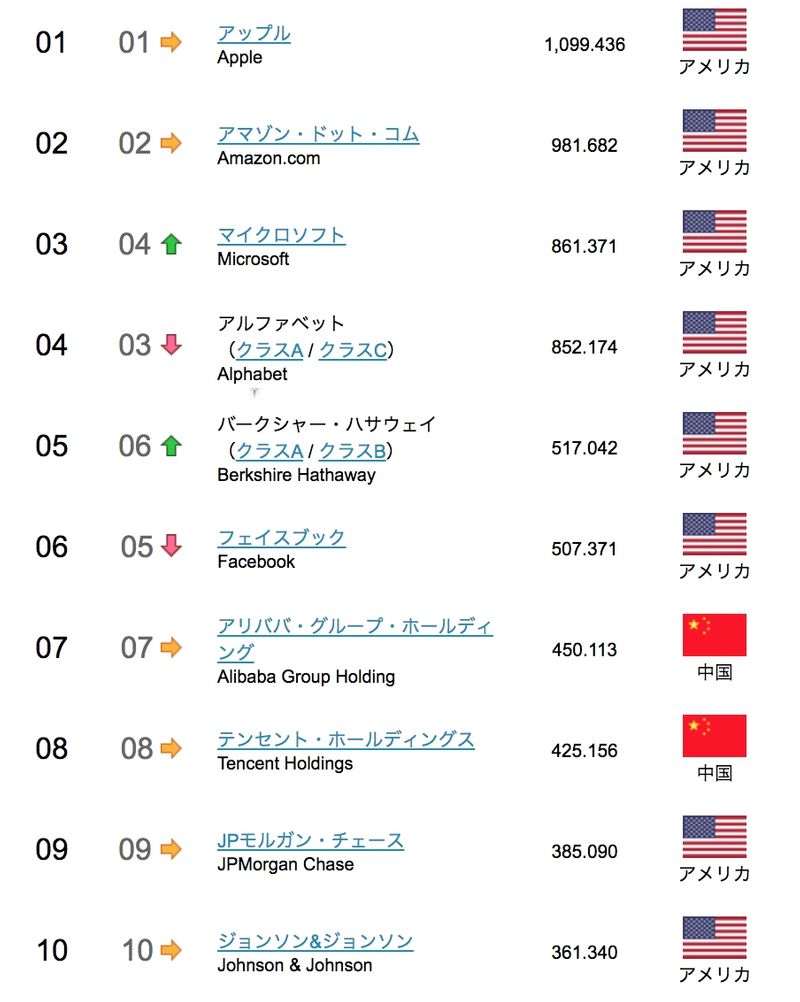This screenshot has height=1002, width=800.
Task: Open Alphabet's クラスC link
Action: pyautogui.click(x=352, y=349)
